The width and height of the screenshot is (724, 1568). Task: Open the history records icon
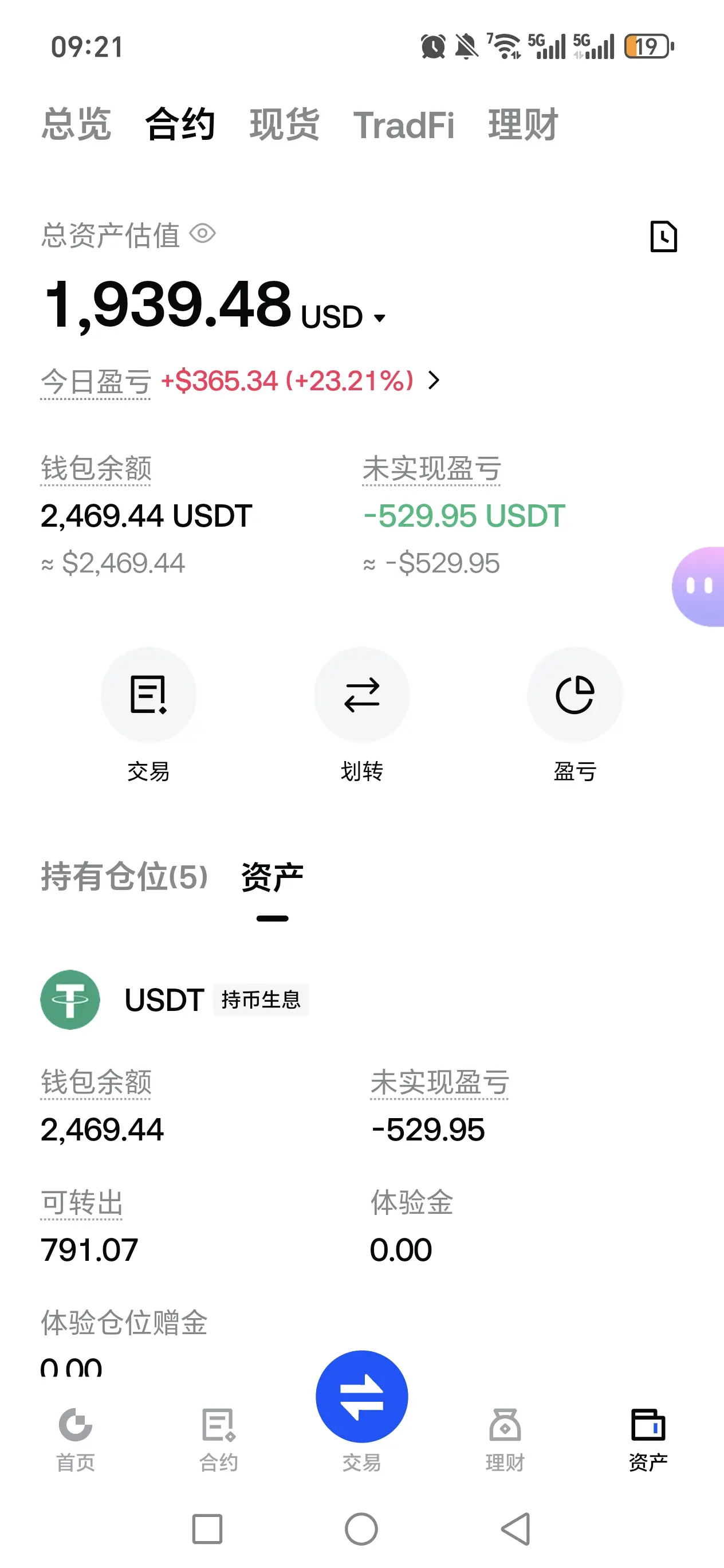click(663, 236)
